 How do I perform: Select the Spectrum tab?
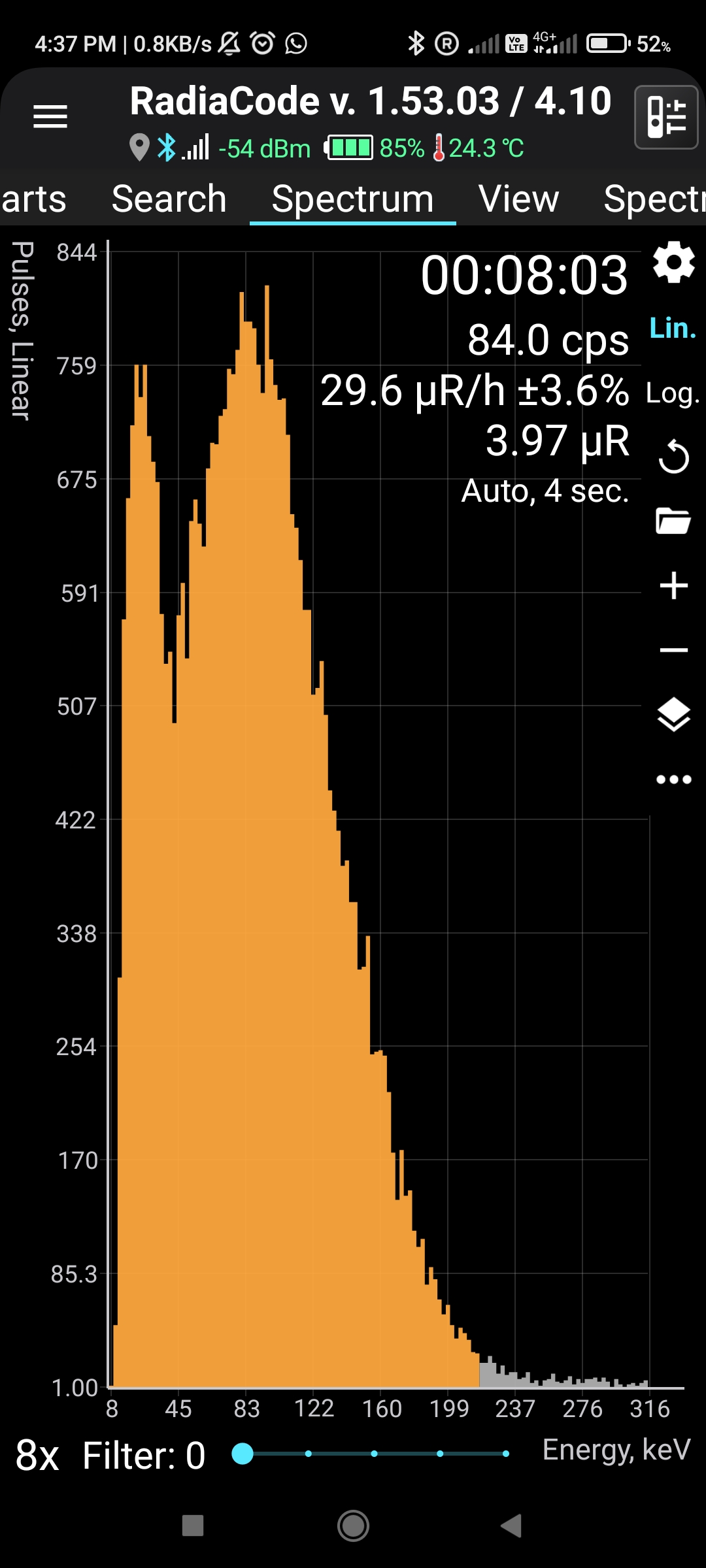tap(352, 199)
